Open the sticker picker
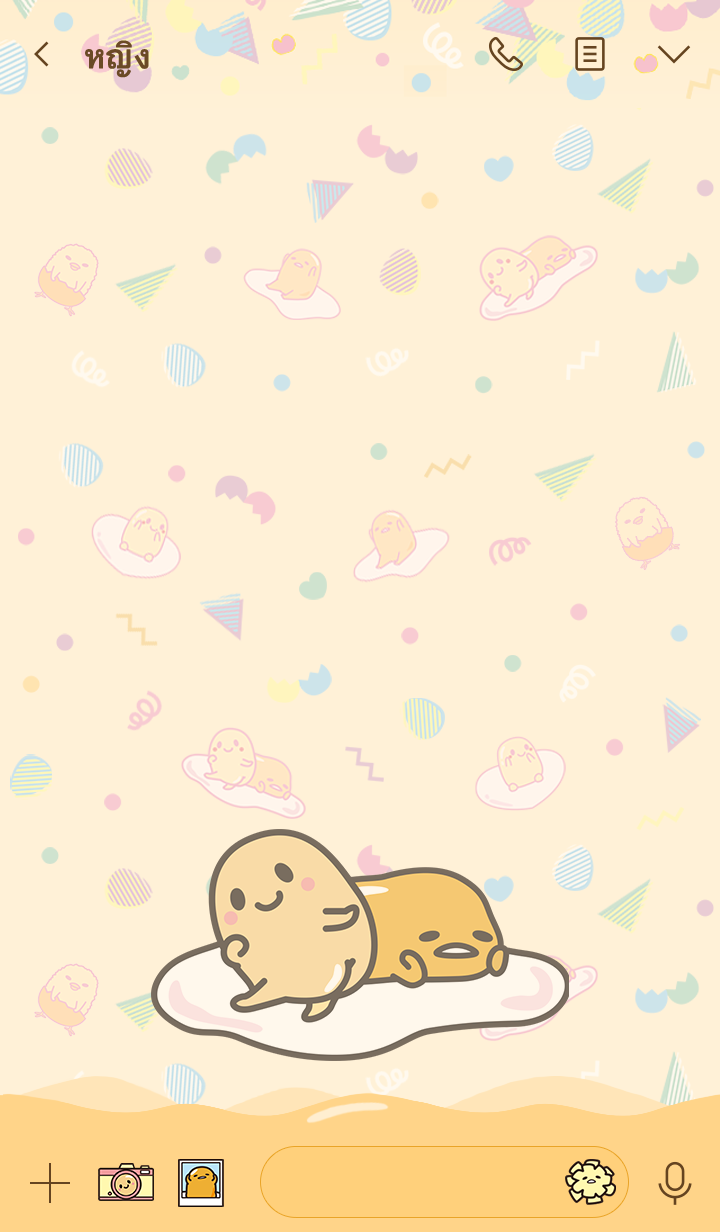This screenshot has height=1232, width=720. click(590, 1182)
